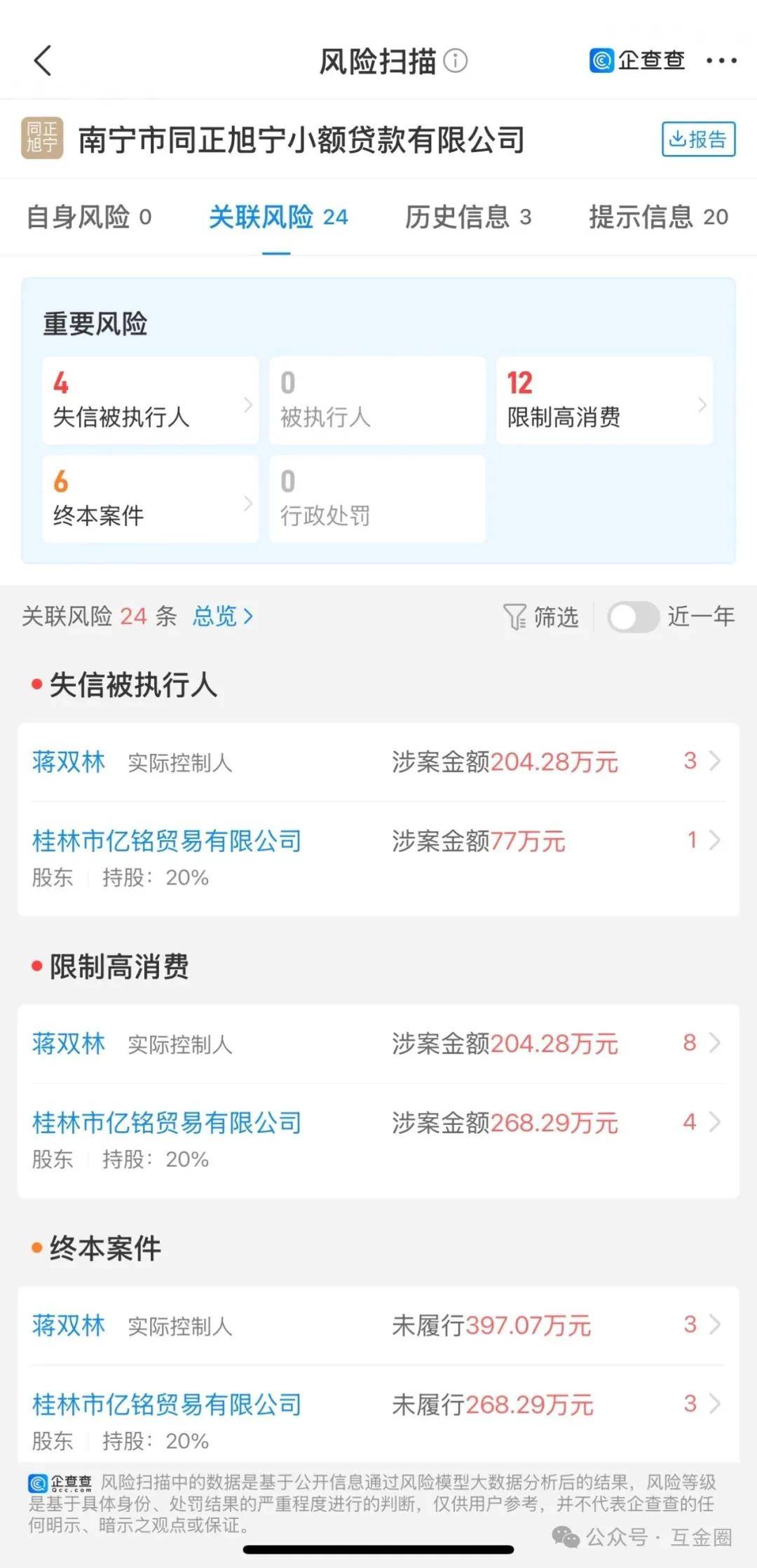Tap the download icon on 报告 button
Screen dimensions: 757x1568
(678, 140)
